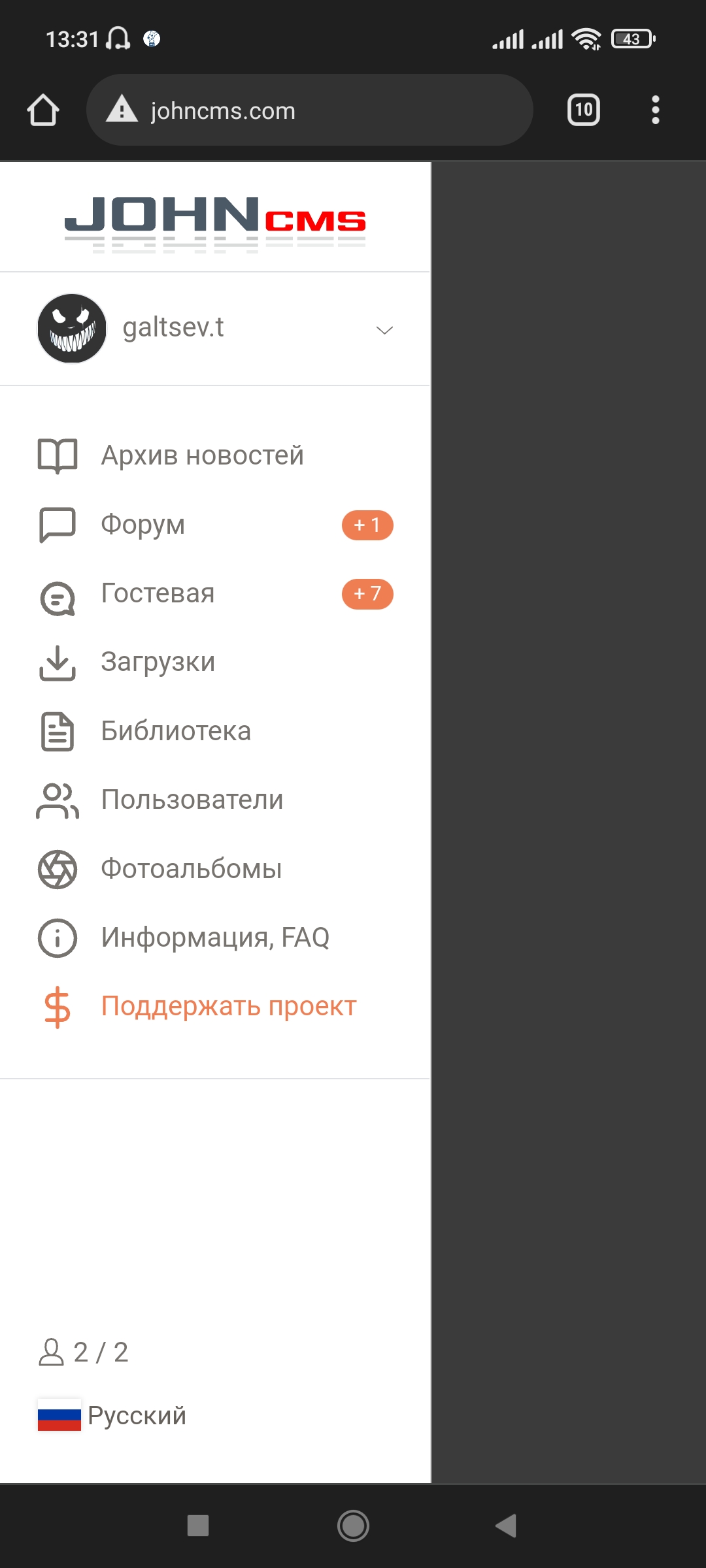The height and width of the screenshot is (1568, 706).
Task: View online users counter 2 / 2
Action: (x=83, y=1352)
